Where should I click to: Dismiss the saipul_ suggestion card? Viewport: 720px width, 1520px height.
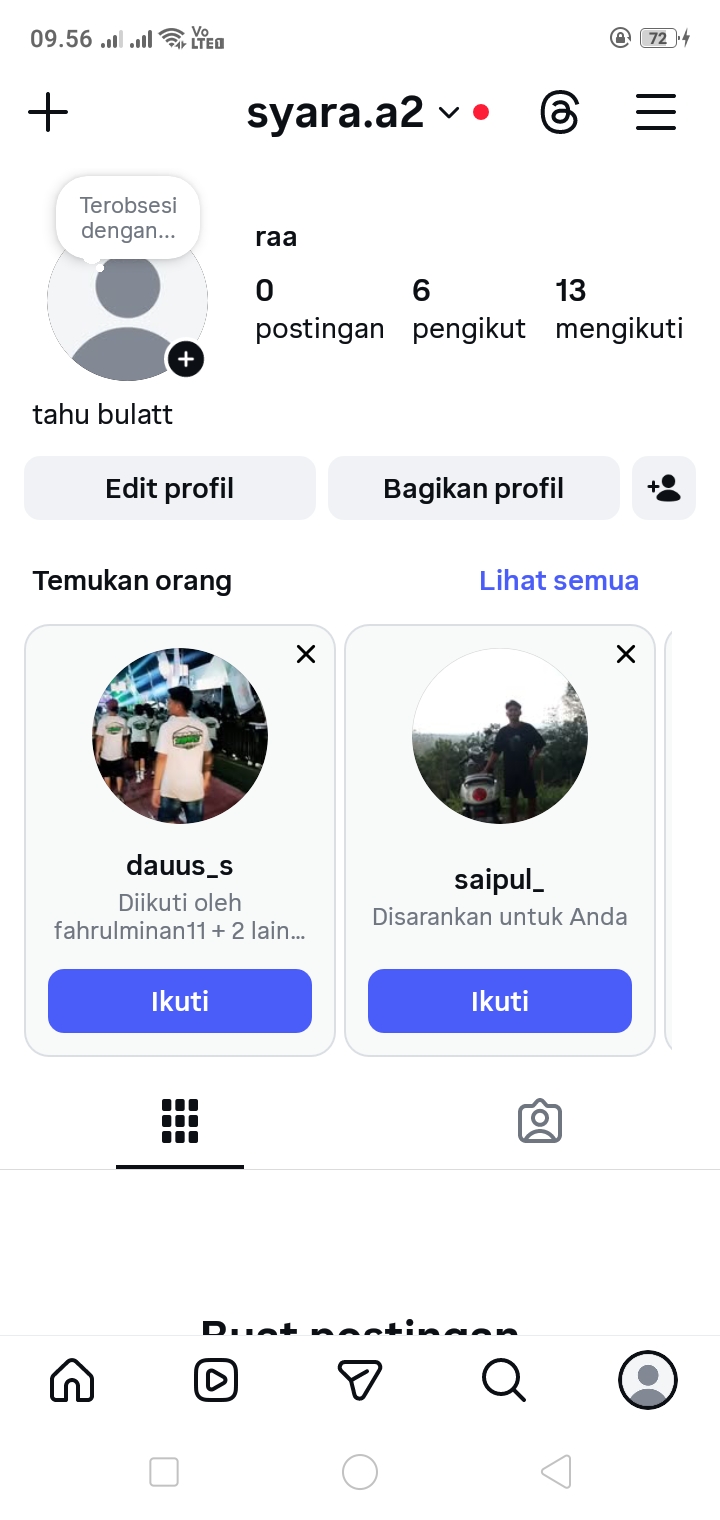pyautogui.click(x=626, y=654)
